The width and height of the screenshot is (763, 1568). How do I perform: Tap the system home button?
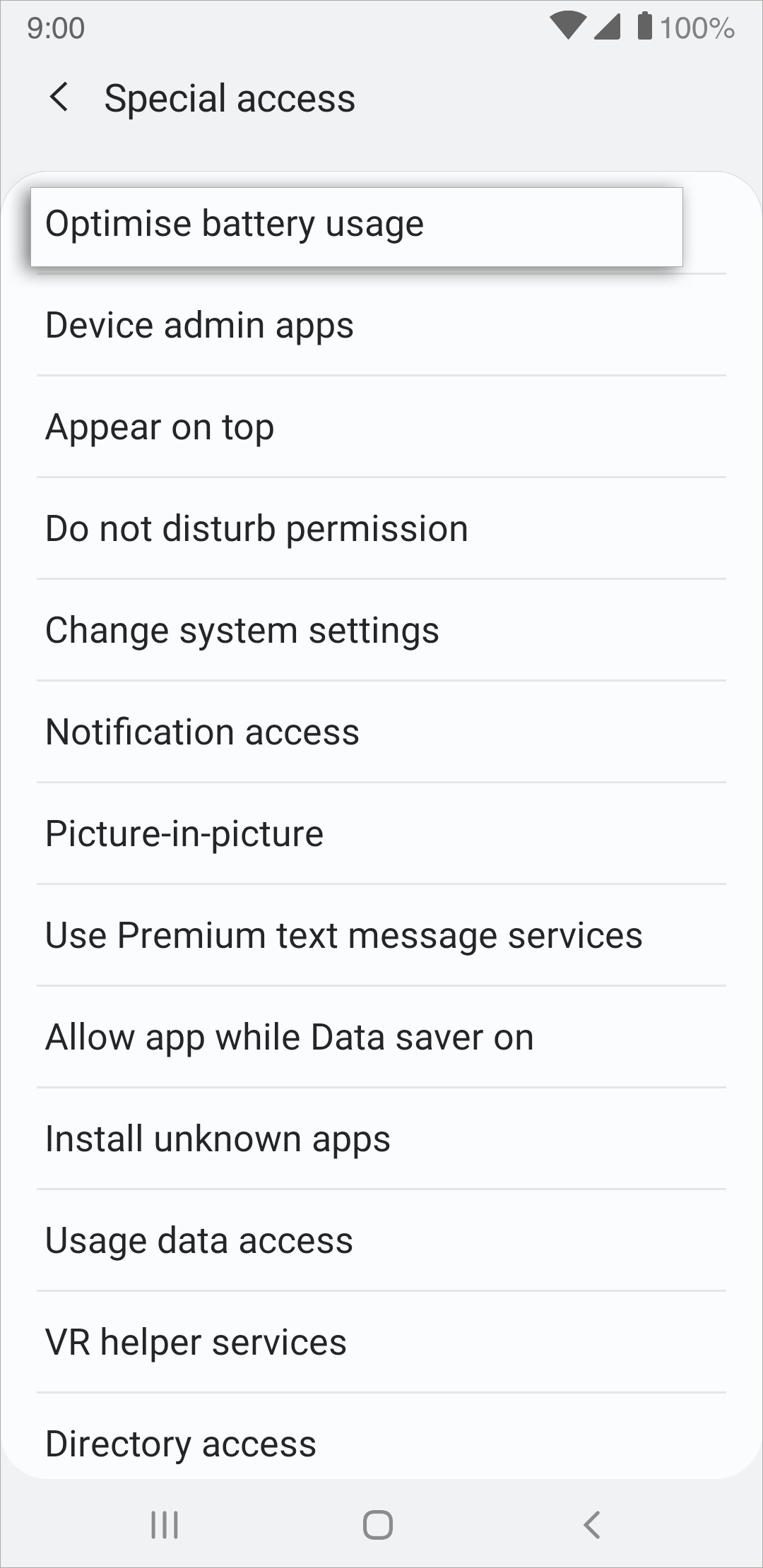click(378, 1525)
